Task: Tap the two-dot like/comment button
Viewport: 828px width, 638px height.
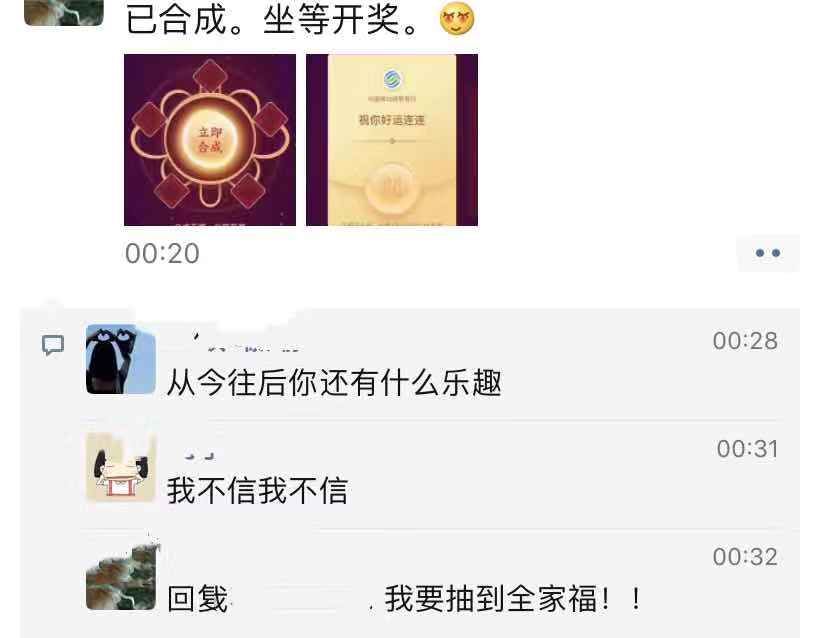Action: point(768,253)
